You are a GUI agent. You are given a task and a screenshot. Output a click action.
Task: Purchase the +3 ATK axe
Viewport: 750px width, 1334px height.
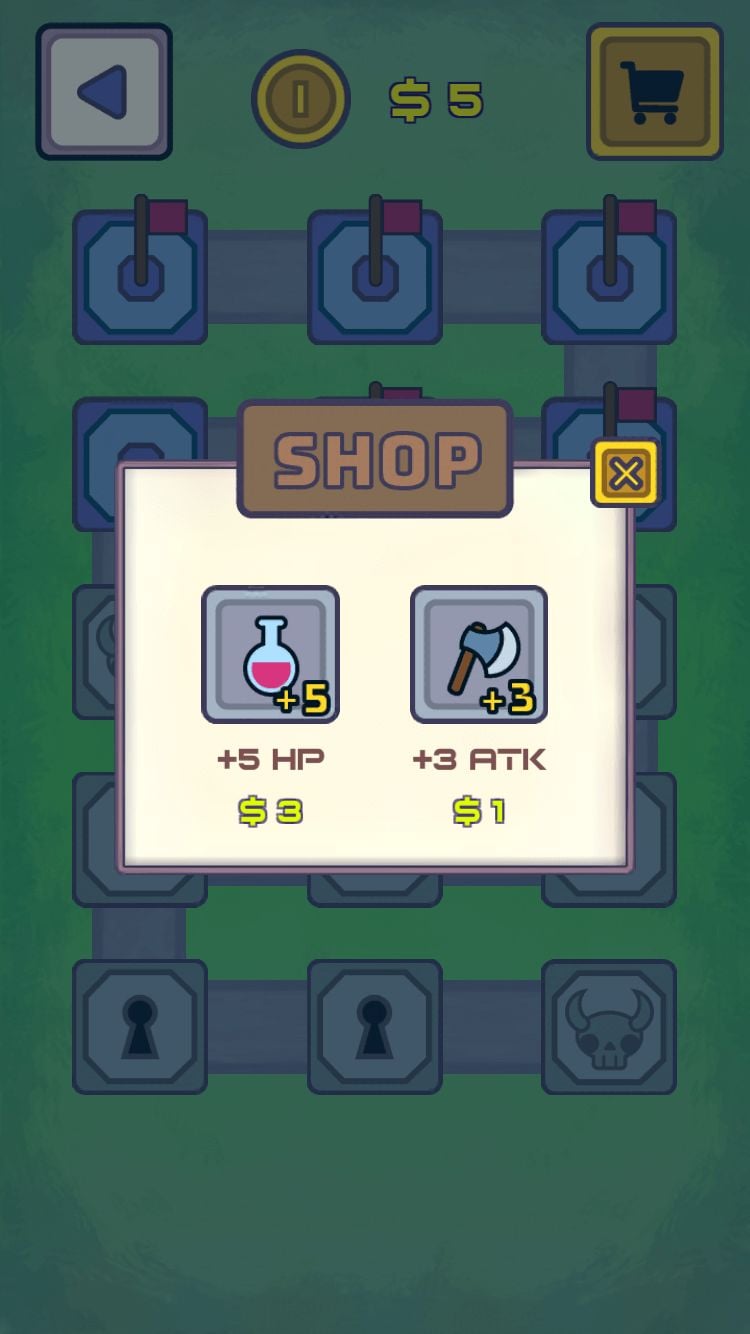coord(479,654)
